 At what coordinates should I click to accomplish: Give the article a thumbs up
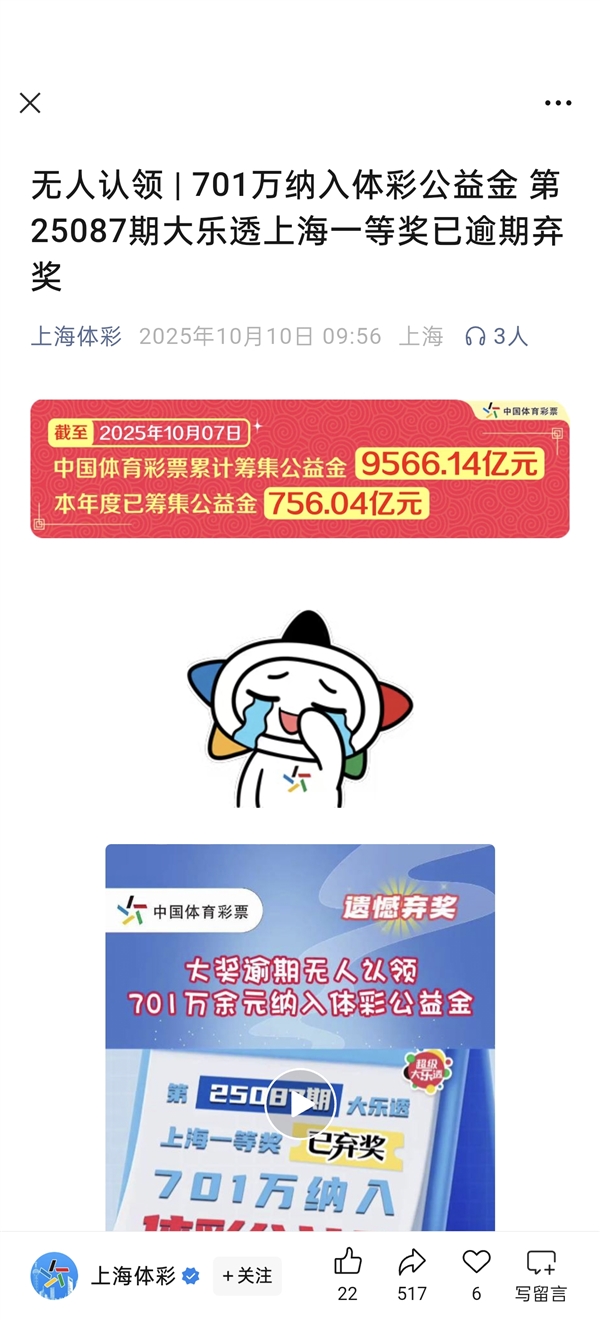(x=347, y=1263)
